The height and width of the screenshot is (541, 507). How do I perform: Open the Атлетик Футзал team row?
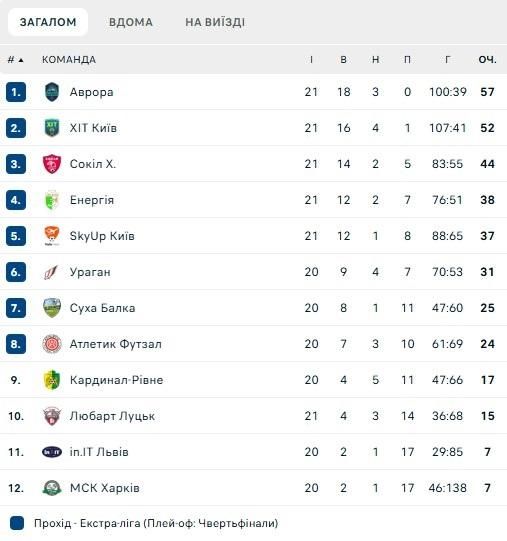point(253,344)
